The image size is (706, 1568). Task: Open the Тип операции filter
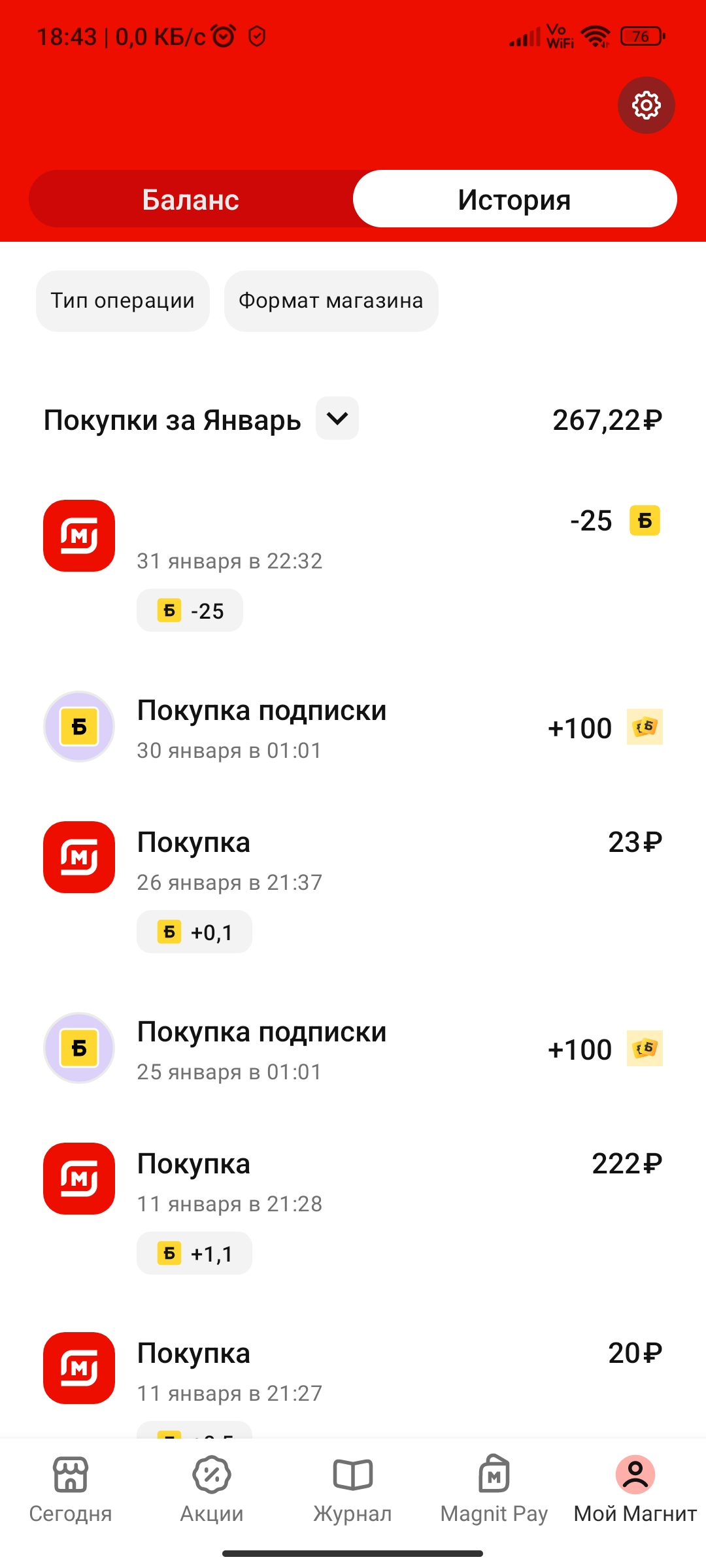tap(123, 301)
